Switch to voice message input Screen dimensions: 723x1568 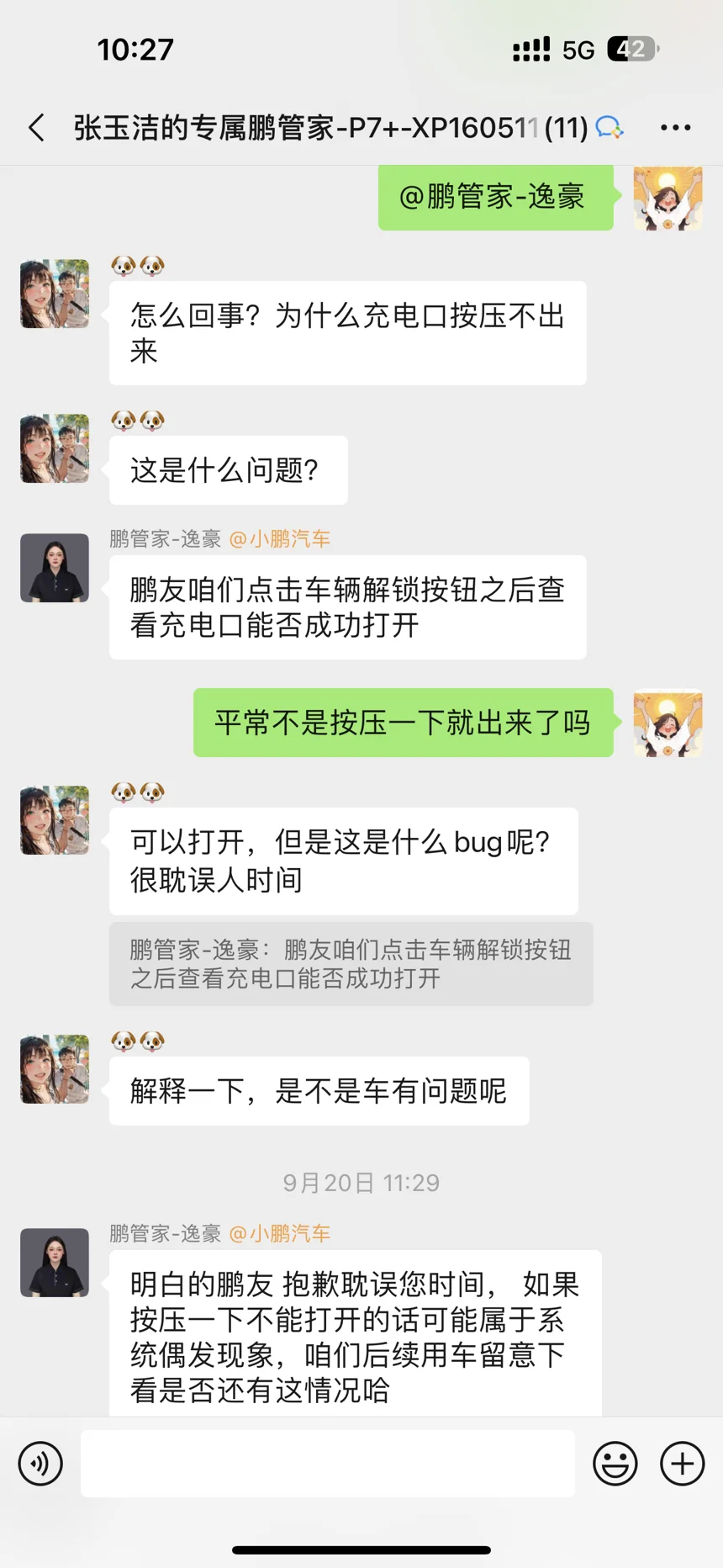[40, 1464]
